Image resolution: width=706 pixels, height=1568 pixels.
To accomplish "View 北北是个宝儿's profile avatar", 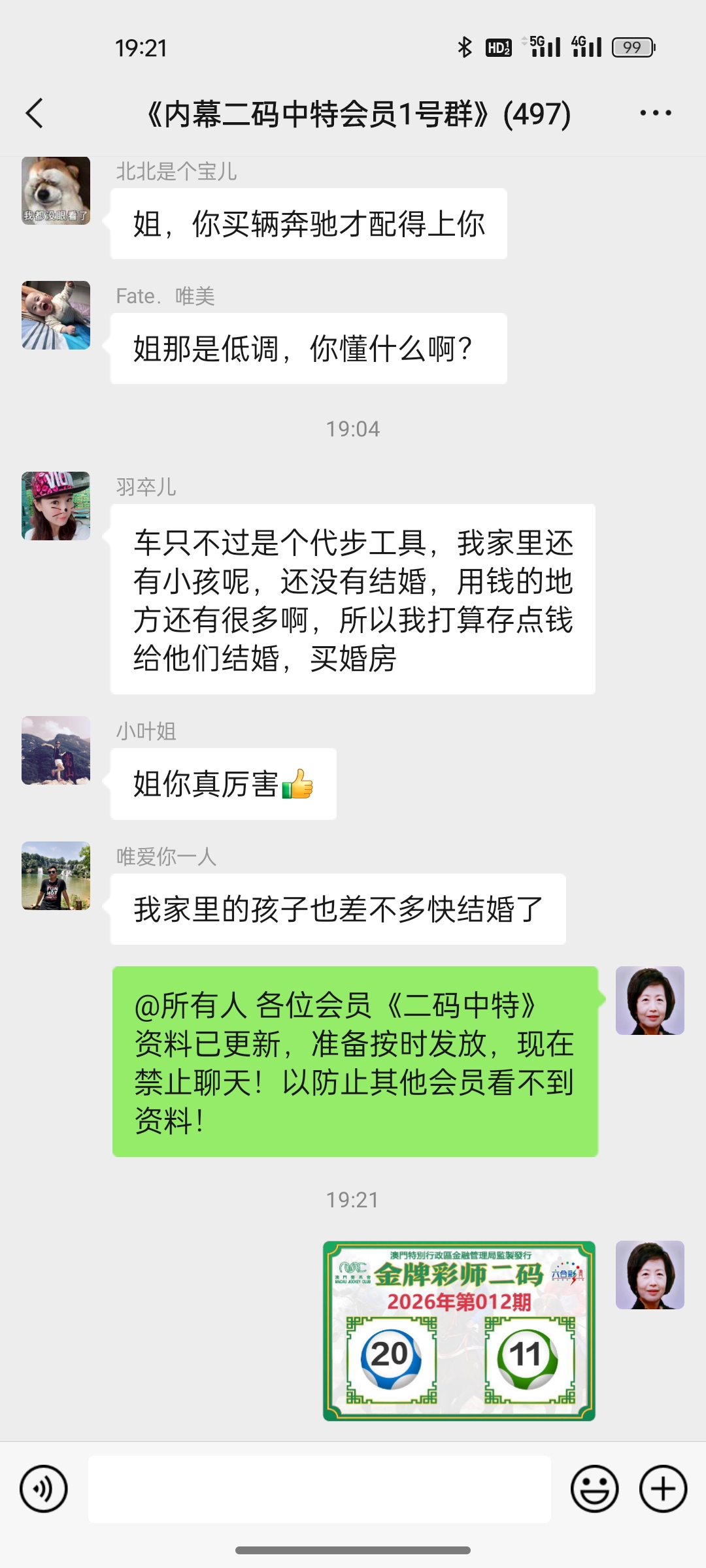I will tap(56, 191).
